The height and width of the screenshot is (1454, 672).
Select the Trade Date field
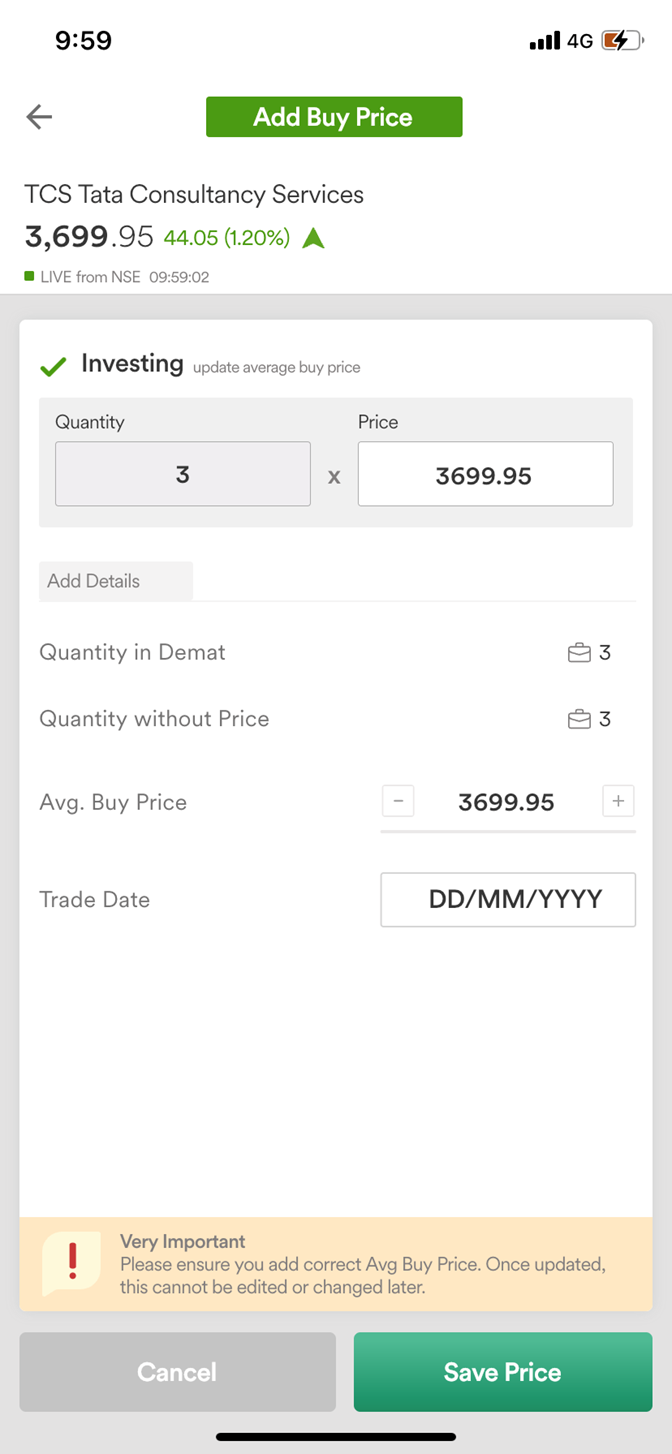(x=508, y=899)
